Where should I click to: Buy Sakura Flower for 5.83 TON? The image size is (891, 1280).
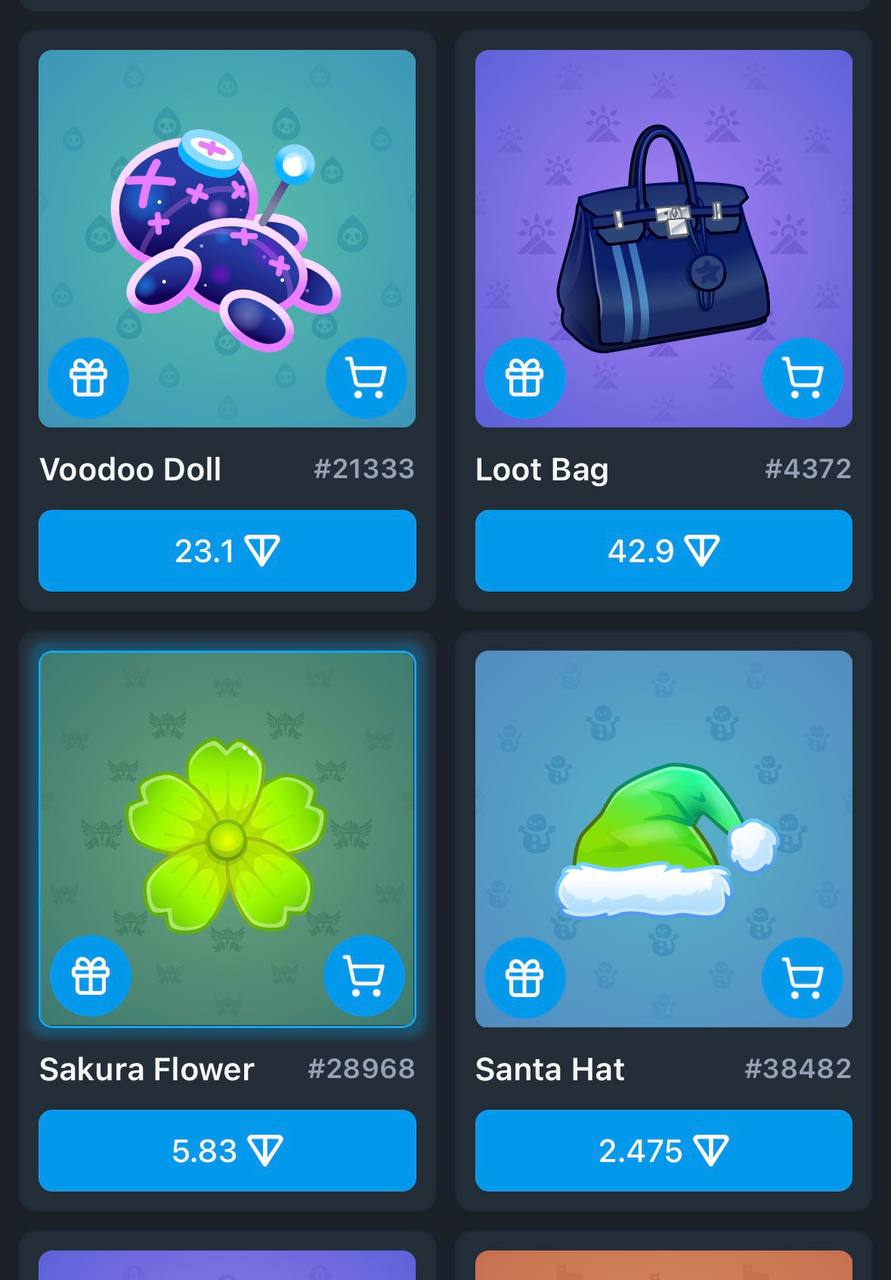(227, 1151)
